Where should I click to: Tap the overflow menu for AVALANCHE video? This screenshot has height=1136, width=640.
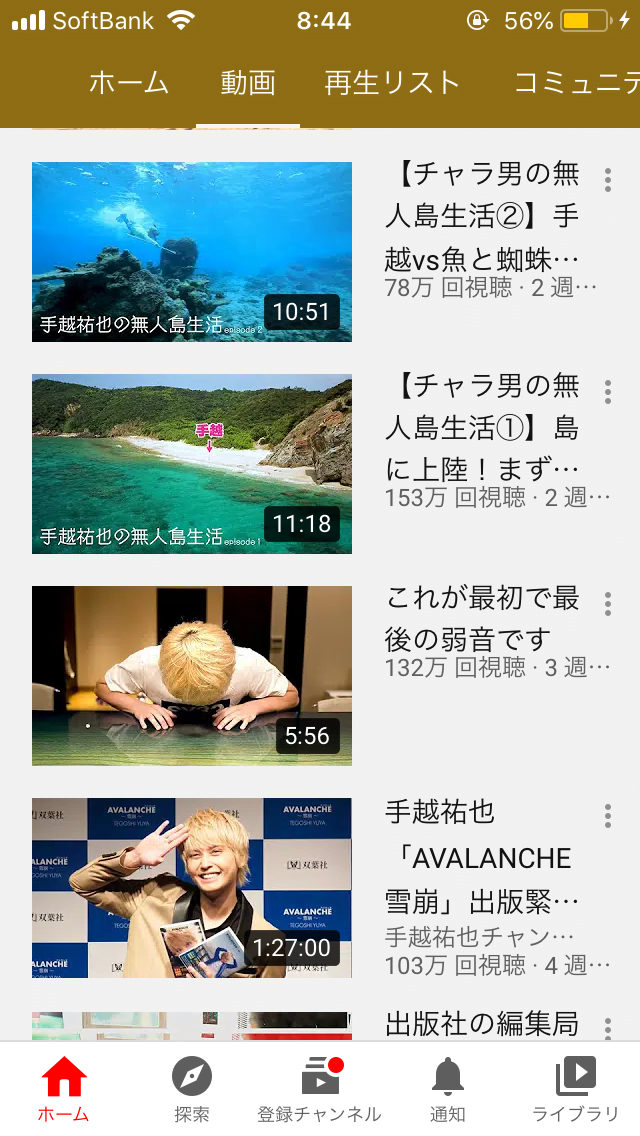[x=607, y=816]
